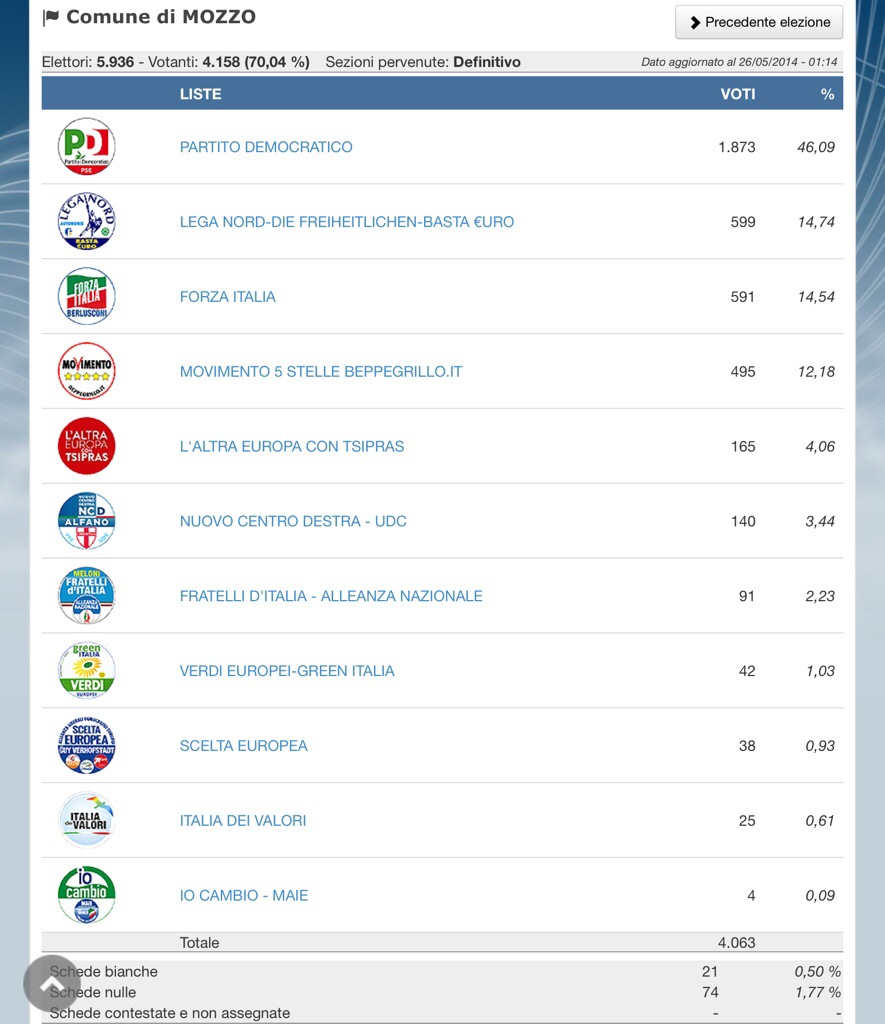Open Nuovo Centro Destra - UDC link
885x1024 pixels.
293,522
